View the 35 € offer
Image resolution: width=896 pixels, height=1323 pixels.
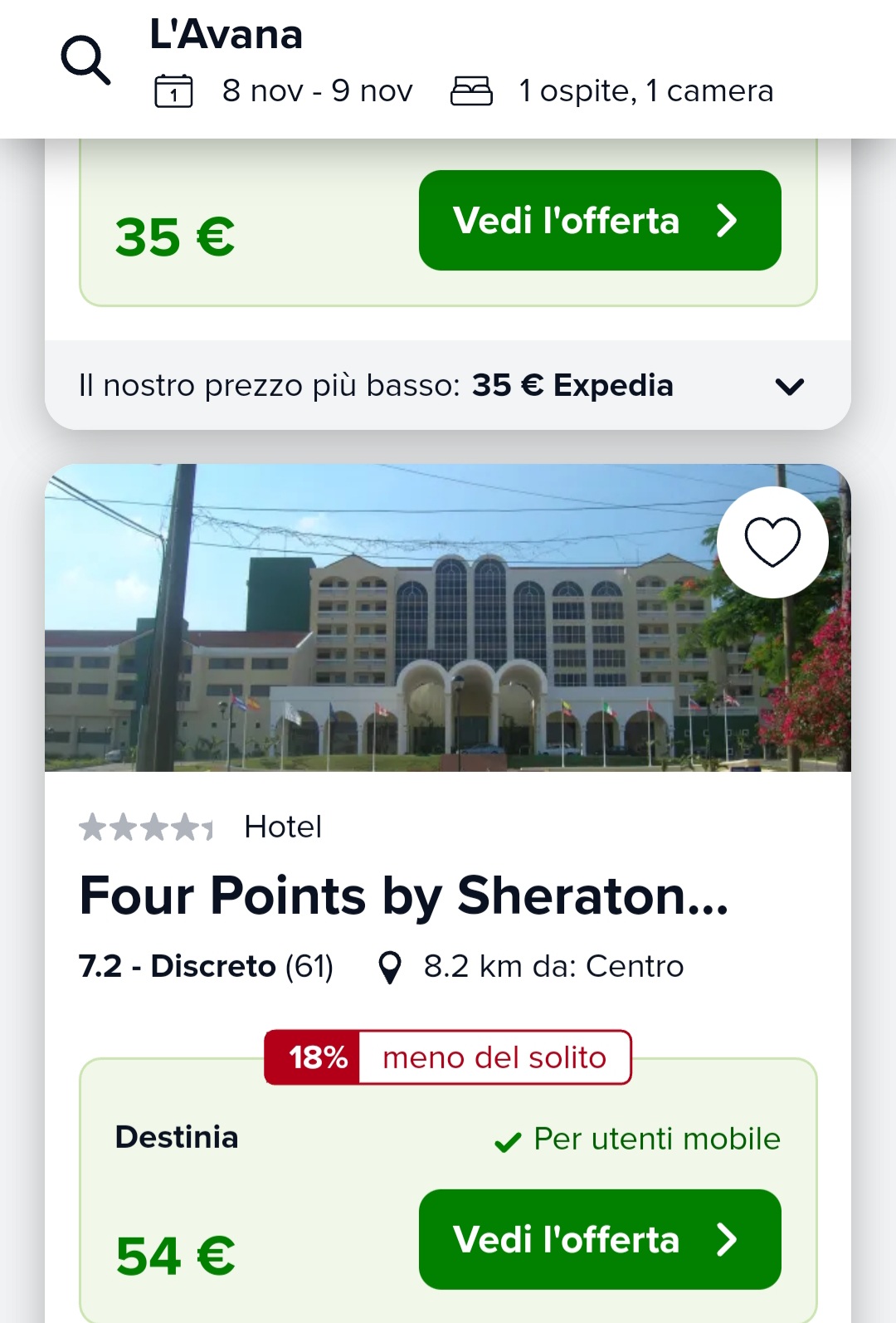pos(599,221)
